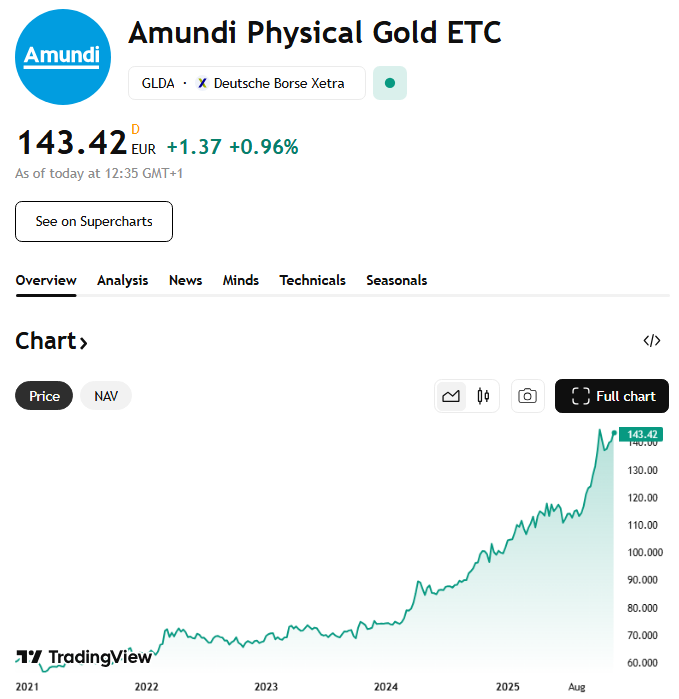Select the Price chart chip

tap(44, 396)
